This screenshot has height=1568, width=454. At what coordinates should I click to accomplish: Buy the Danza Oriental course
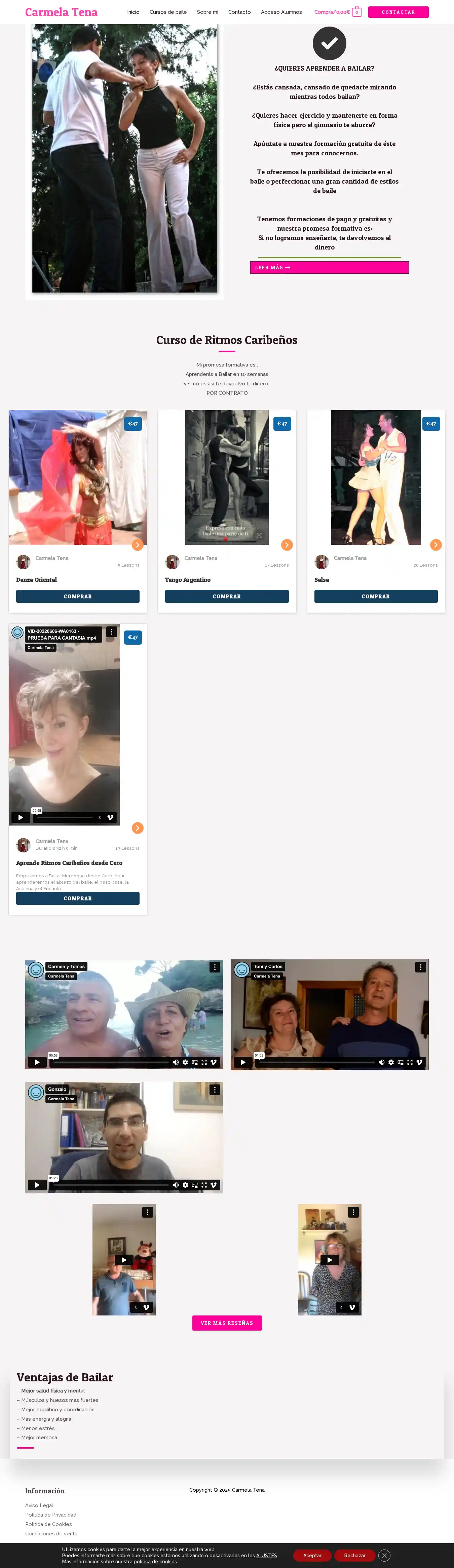[77, 596]
